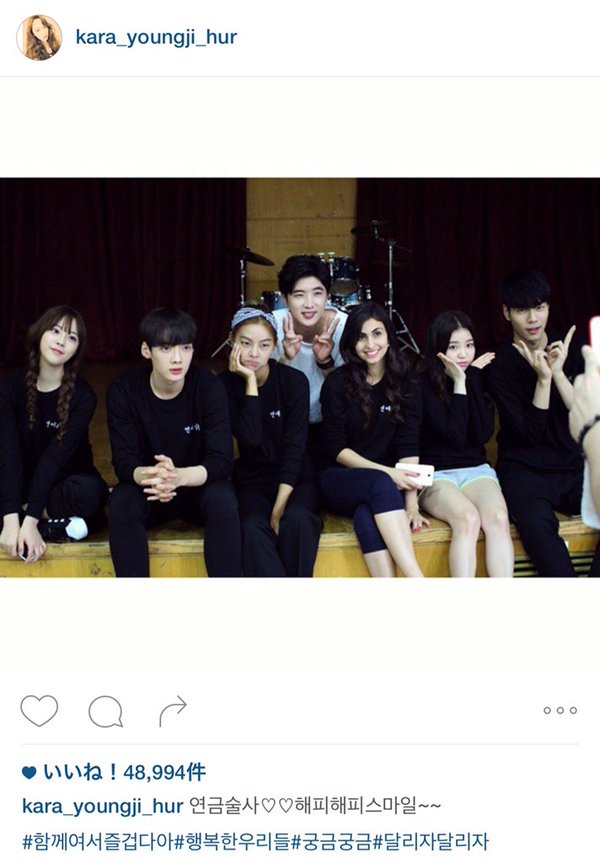The height and width of the screenshot is (863, 600).
Task: Like this post with the heart icon
Action: pos(39,710)
